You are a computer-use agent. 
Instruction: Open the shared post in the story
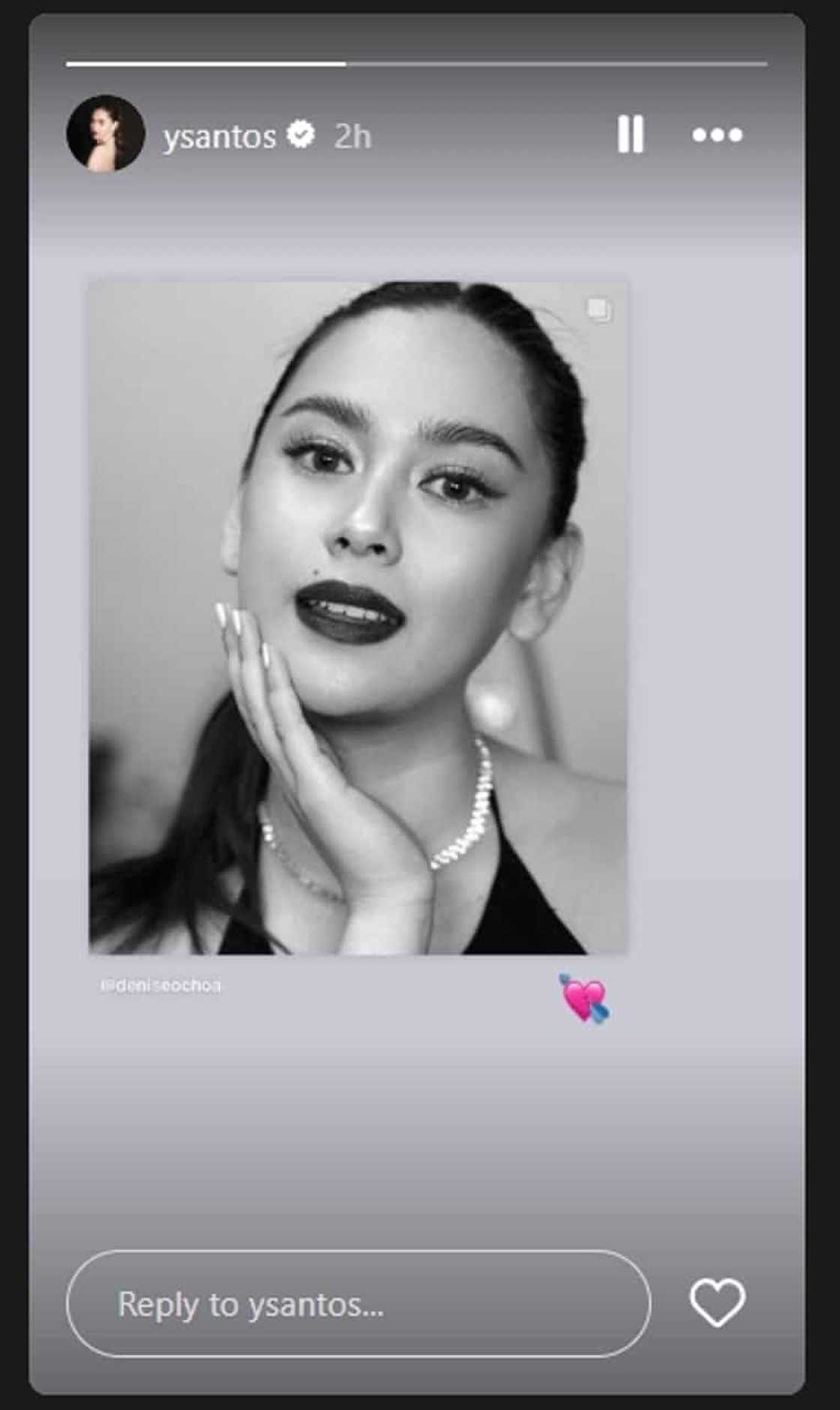(x=358, y=618)
